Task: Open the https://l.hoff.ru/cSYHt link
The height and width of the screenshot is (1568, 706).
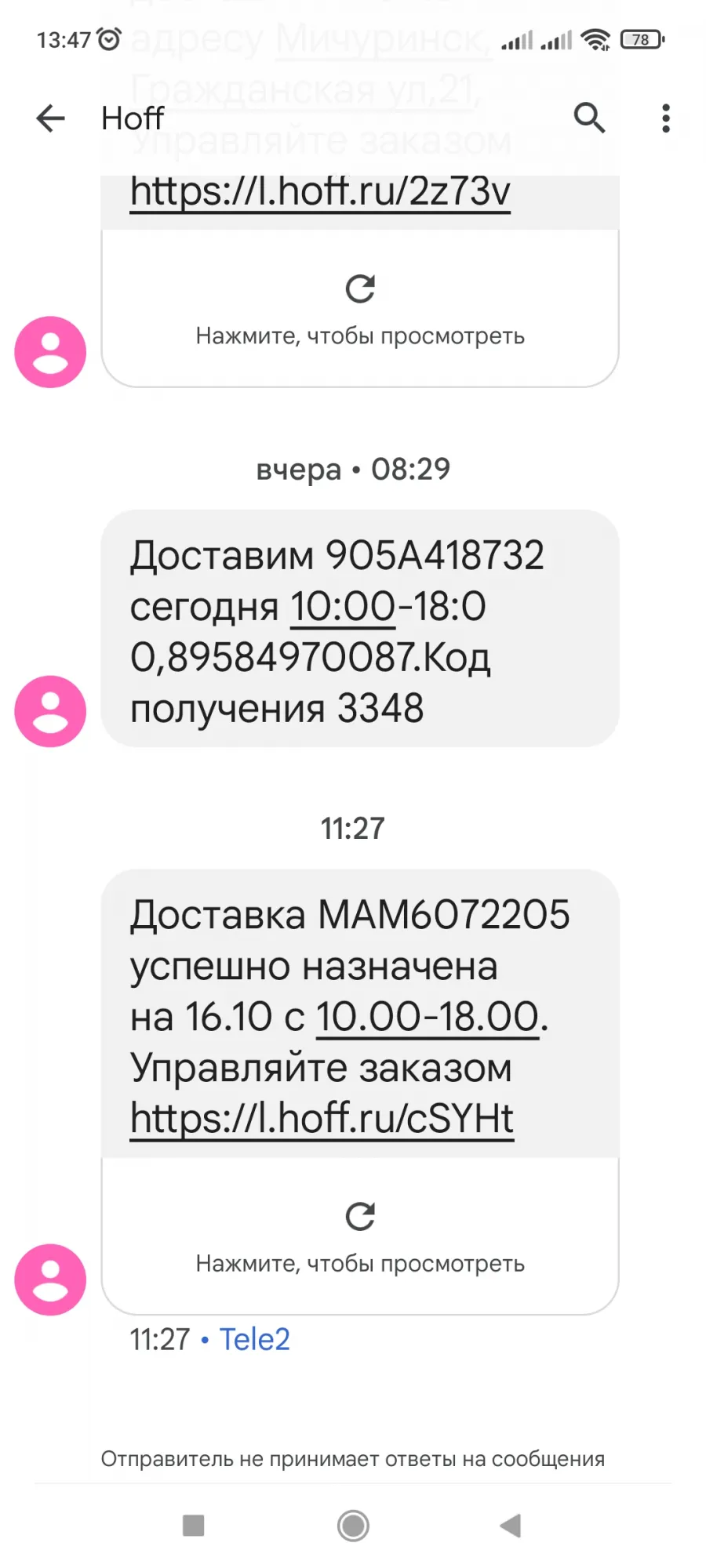Action: (322, 1118)
